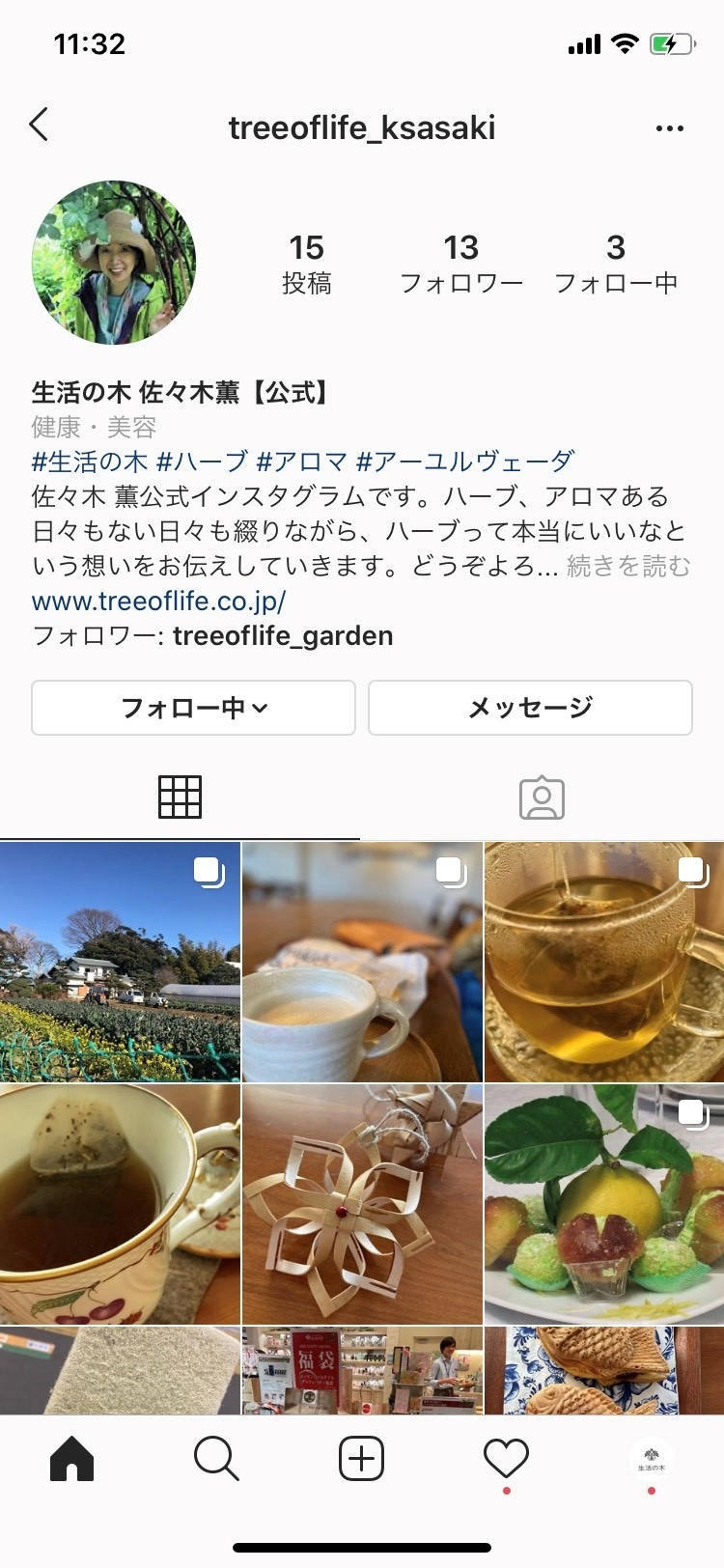Tap the #アーユルヴェーダ hashtag
Image resolution: width=724 pixels, height=1568 pixels.
point(465,462)
